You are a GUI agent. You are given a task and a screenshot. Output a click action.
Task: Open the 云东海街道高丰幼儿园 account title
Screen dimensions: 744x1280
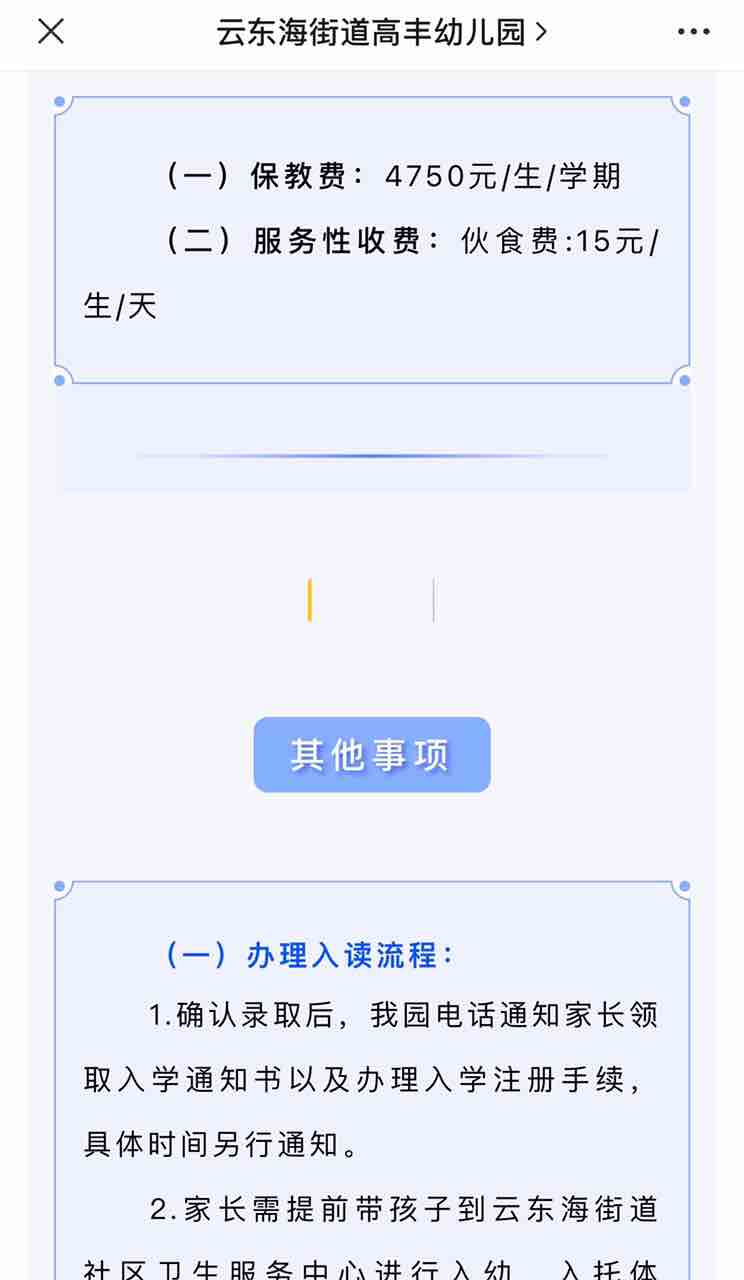(381, 32)
